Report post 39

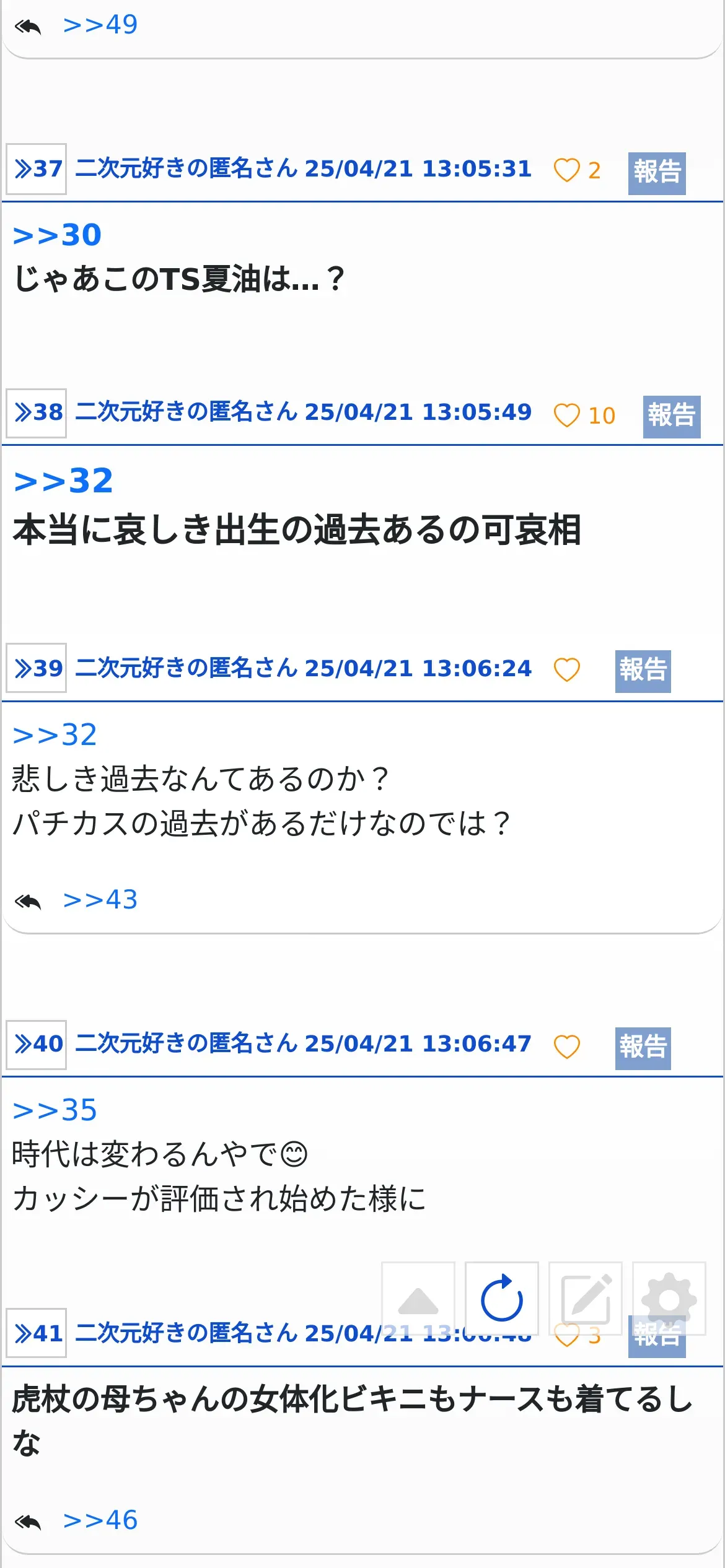[x=643, y=671]
